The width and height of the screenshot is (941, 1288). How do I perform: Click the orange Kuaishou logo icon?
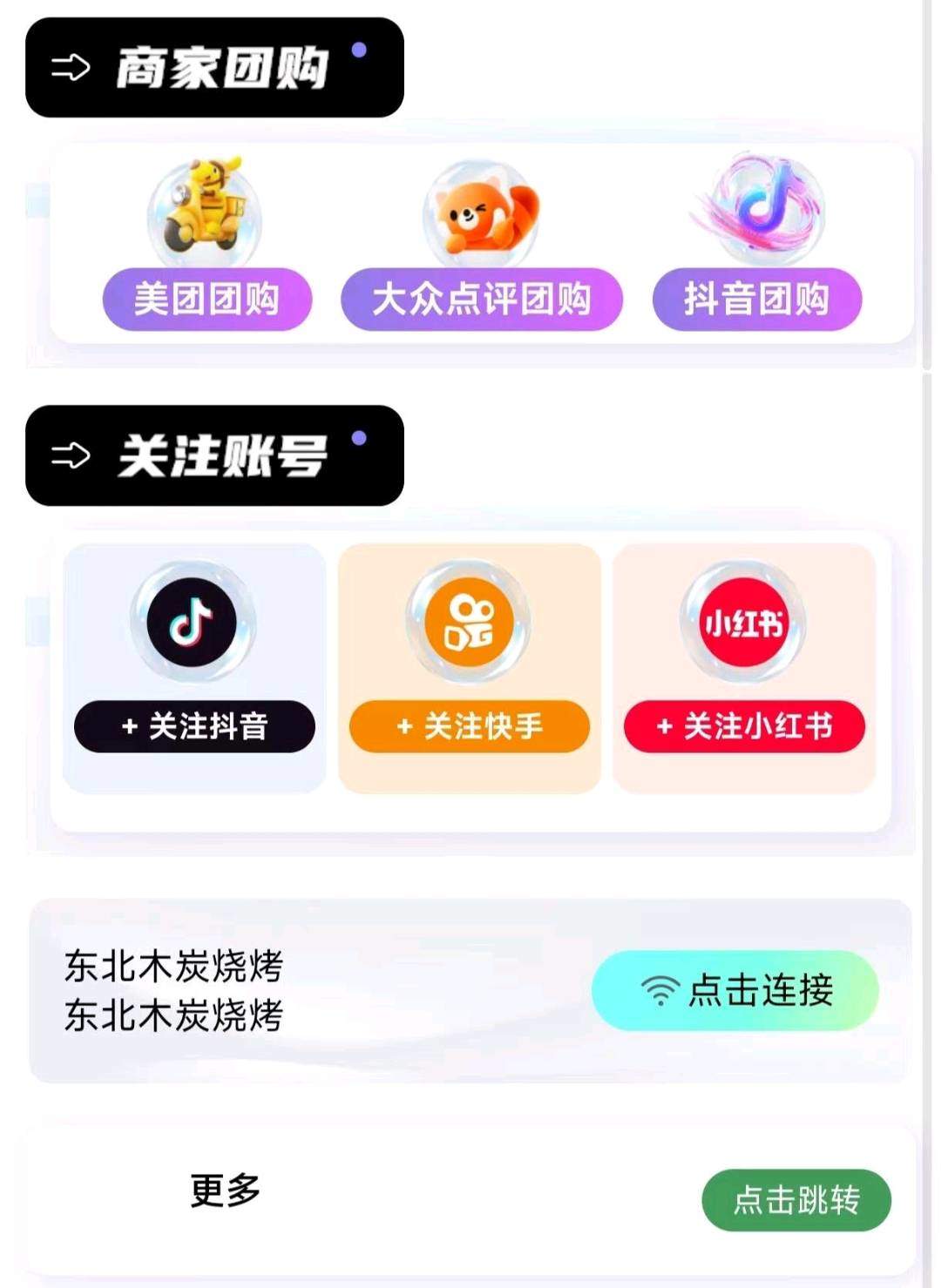pyautogui.click(x=468, y=623)
